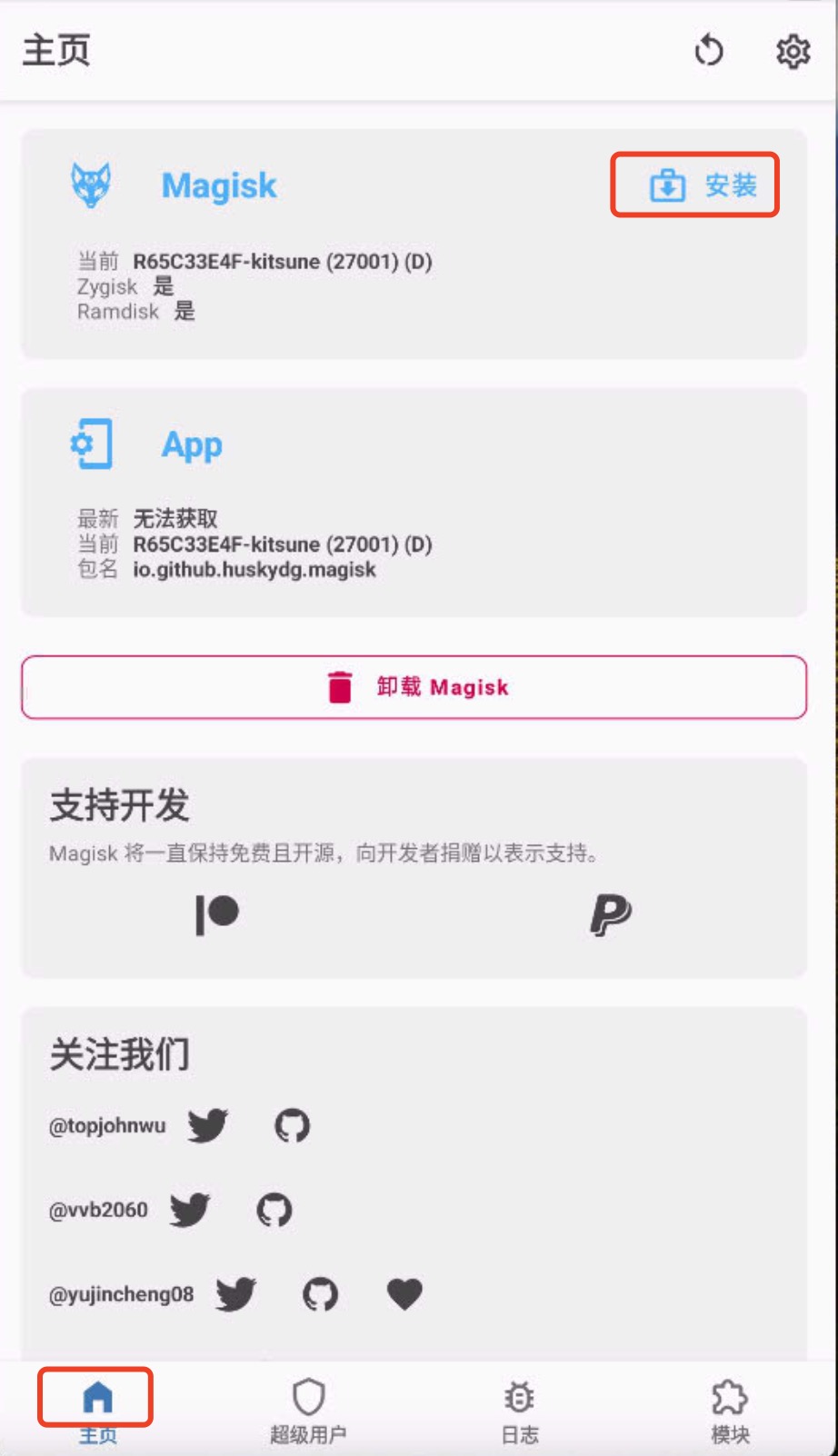Screen dimensions: 838x1456
Task: Open @topjohnwu's GitHub page
Action: (292, 1125)
